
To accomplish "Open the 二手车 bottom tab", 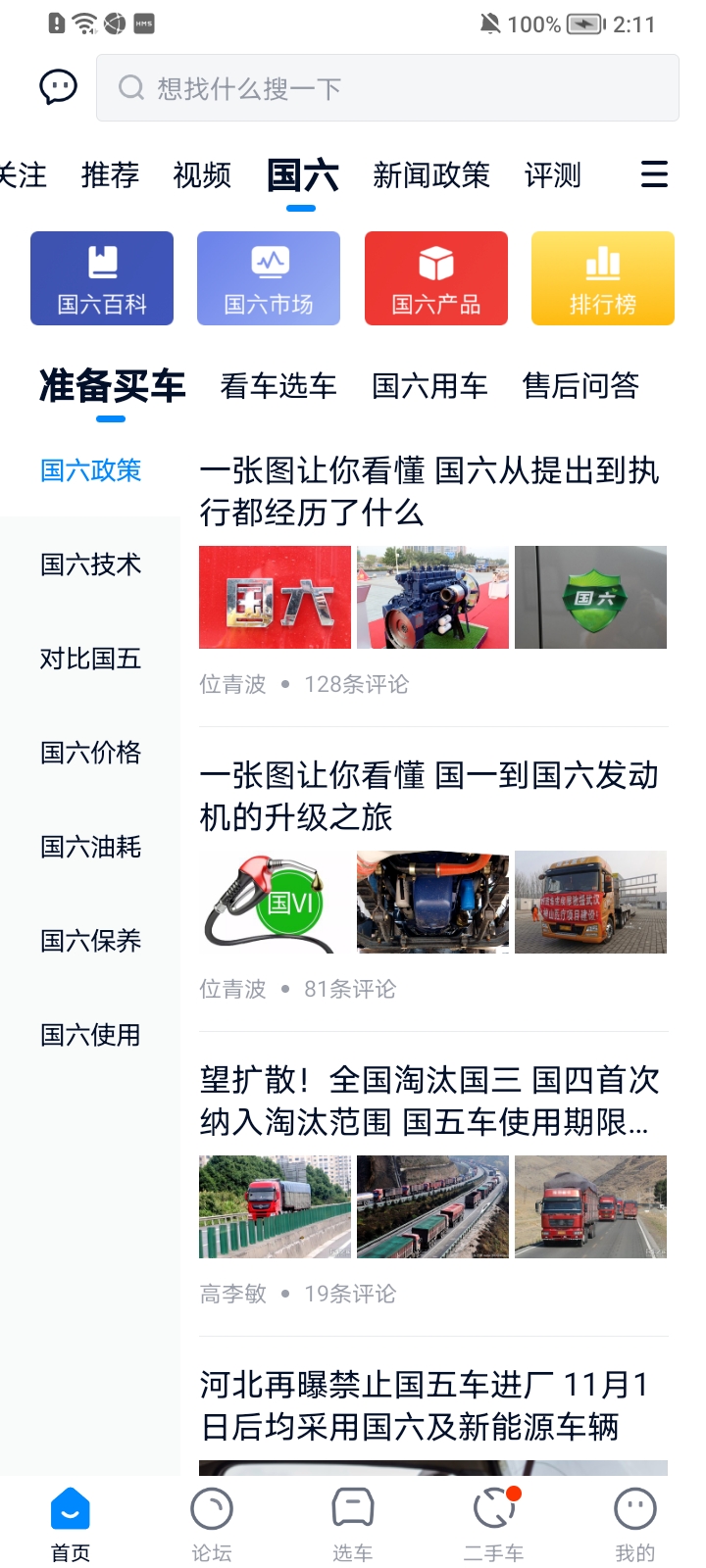I will 494,1524.
